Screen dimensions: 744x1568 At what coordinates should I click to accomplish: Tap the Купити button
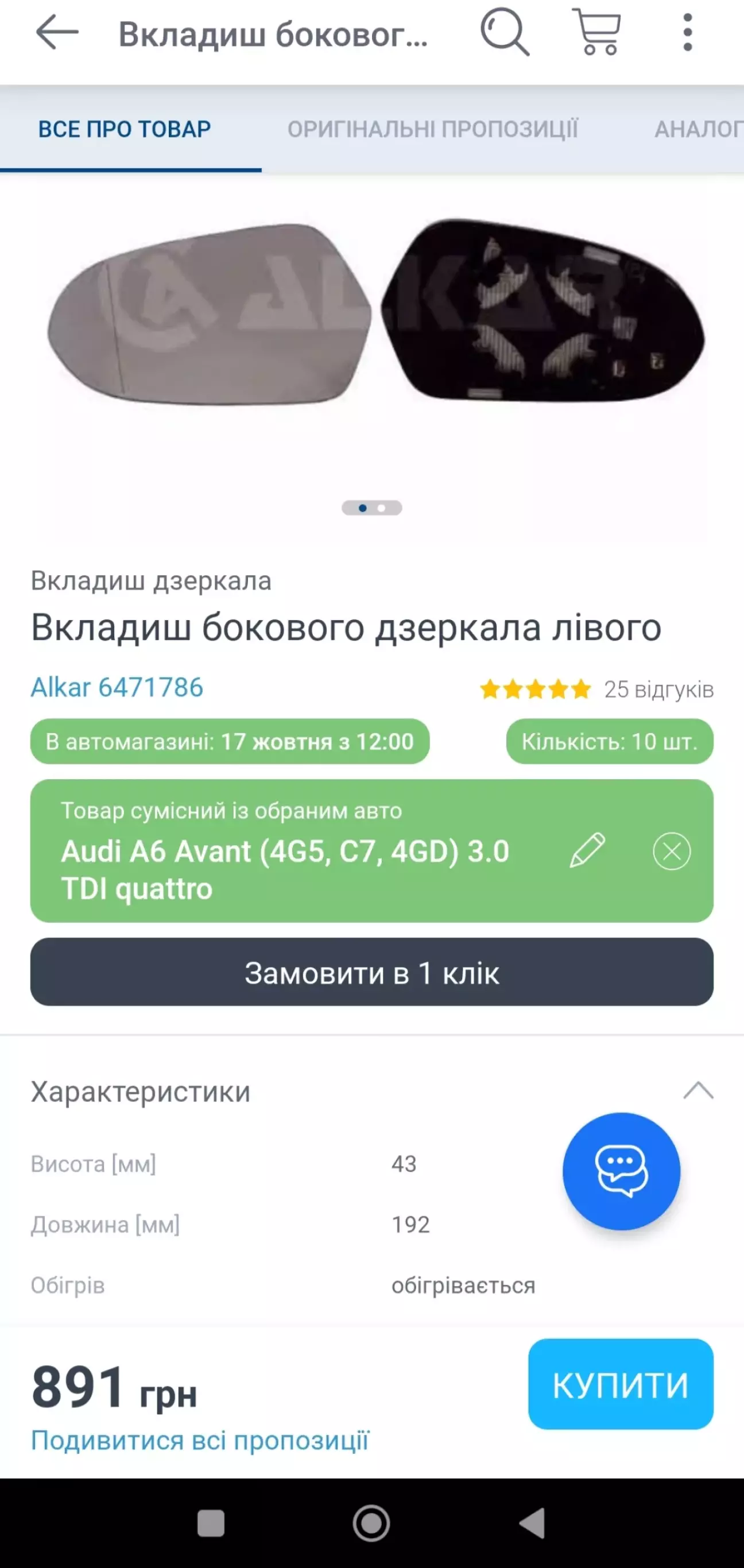pyautogui.click(x=620, y=1384)
